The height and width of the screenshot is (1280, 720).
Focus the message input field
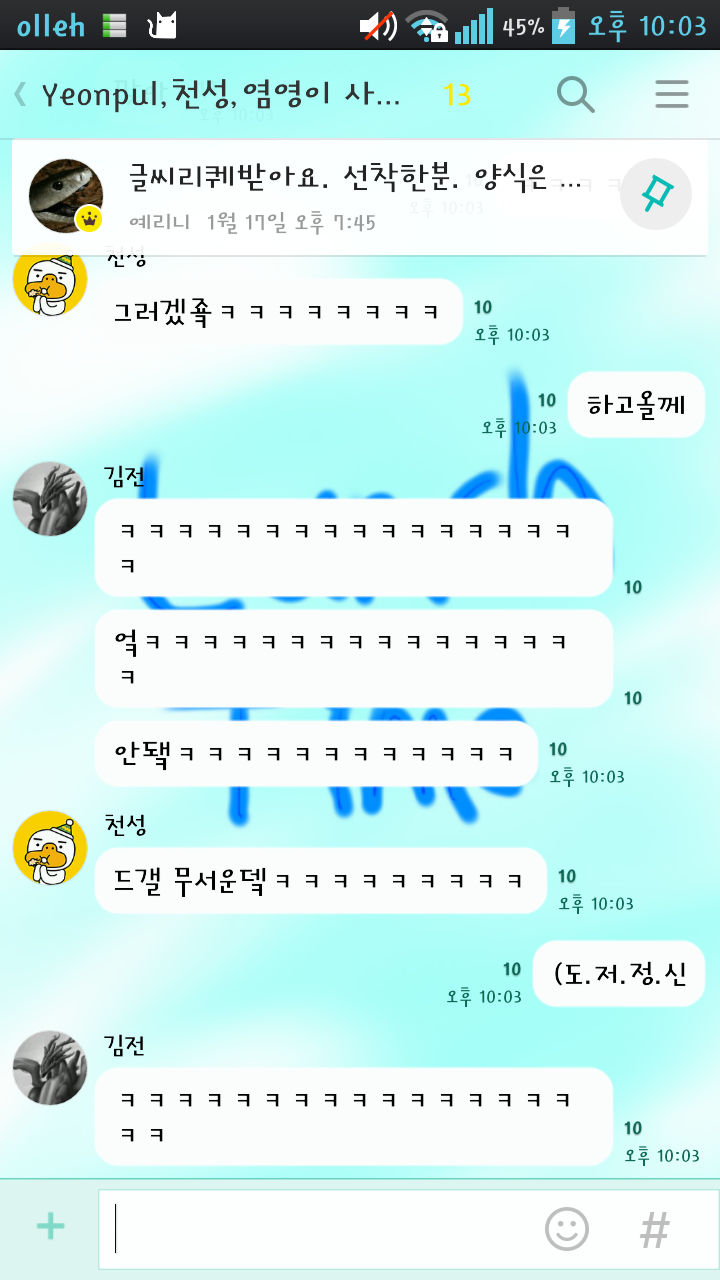coord(320,1229)
